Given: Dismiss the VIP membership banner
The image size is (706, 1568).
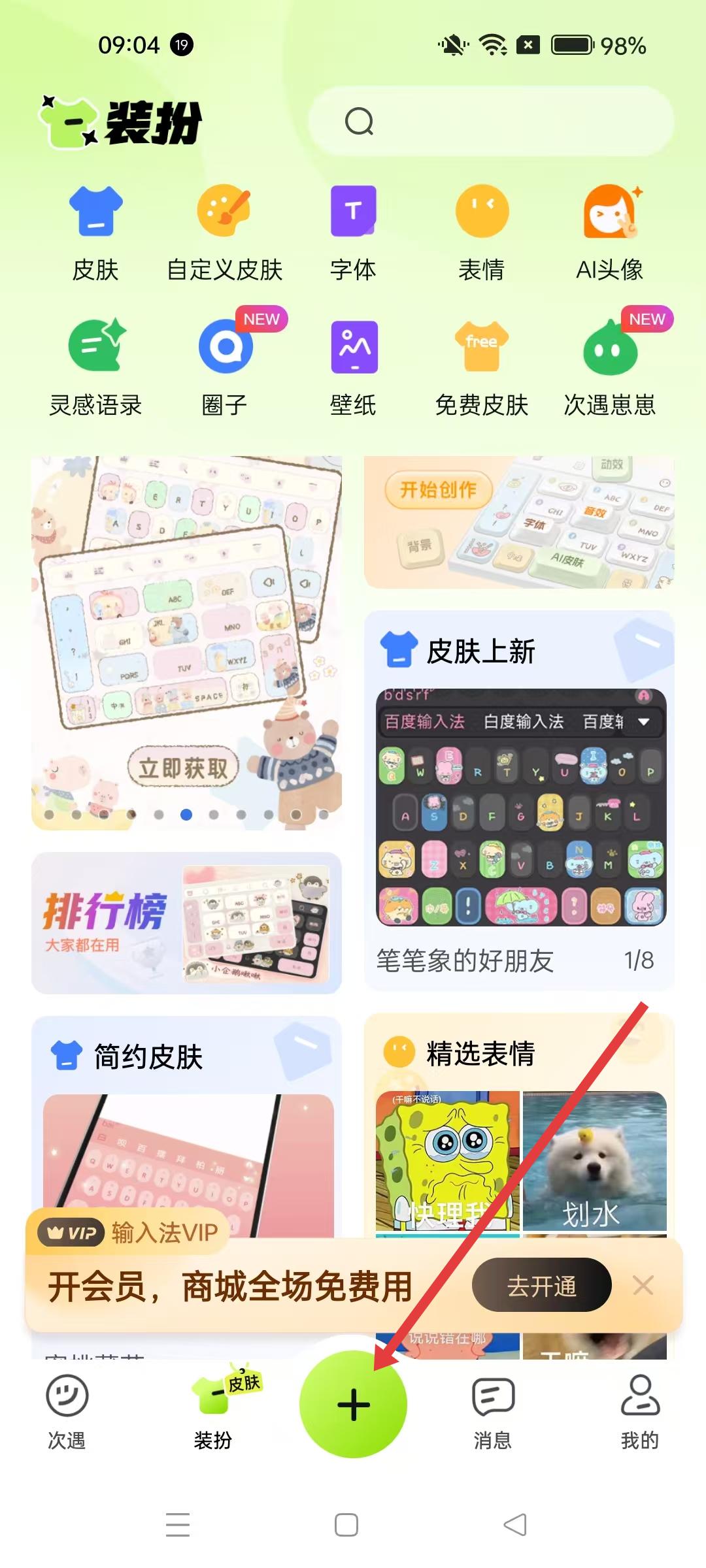Looking at the screenshot, I should [643, 1286].
